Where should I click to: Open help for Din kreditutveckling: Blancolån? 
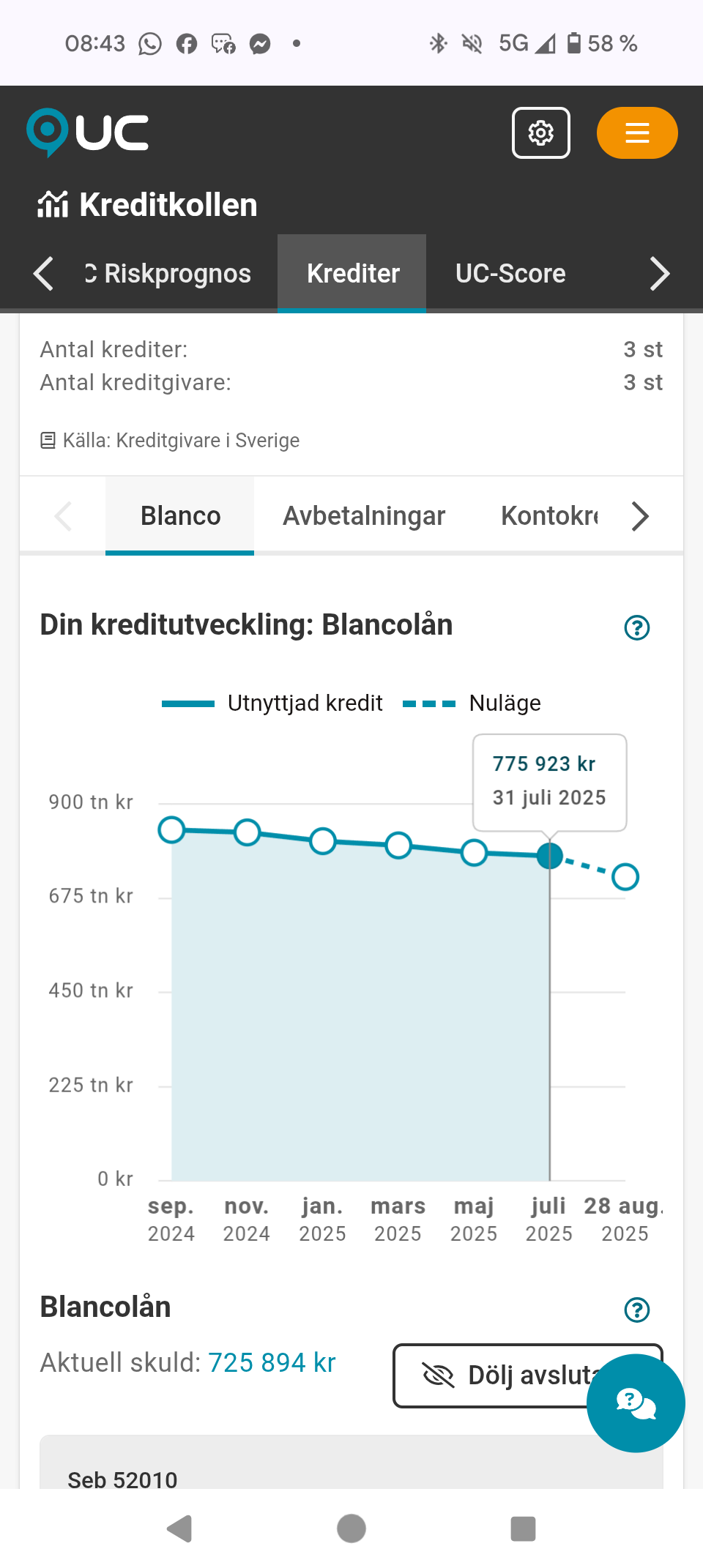636,627
